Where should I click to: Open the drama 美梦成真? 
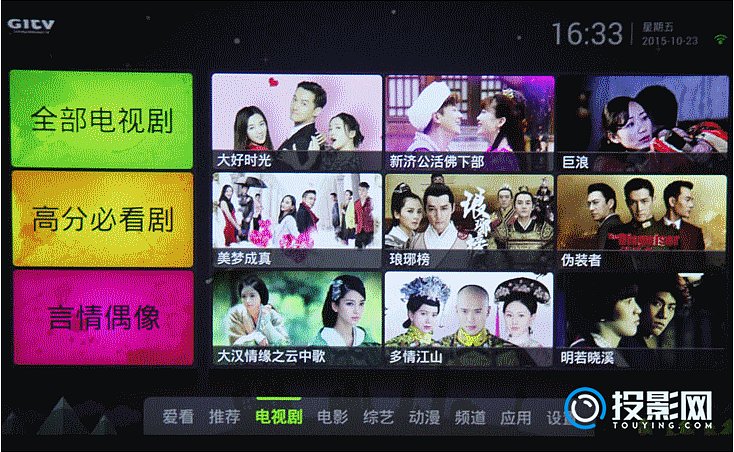(297, 220)
